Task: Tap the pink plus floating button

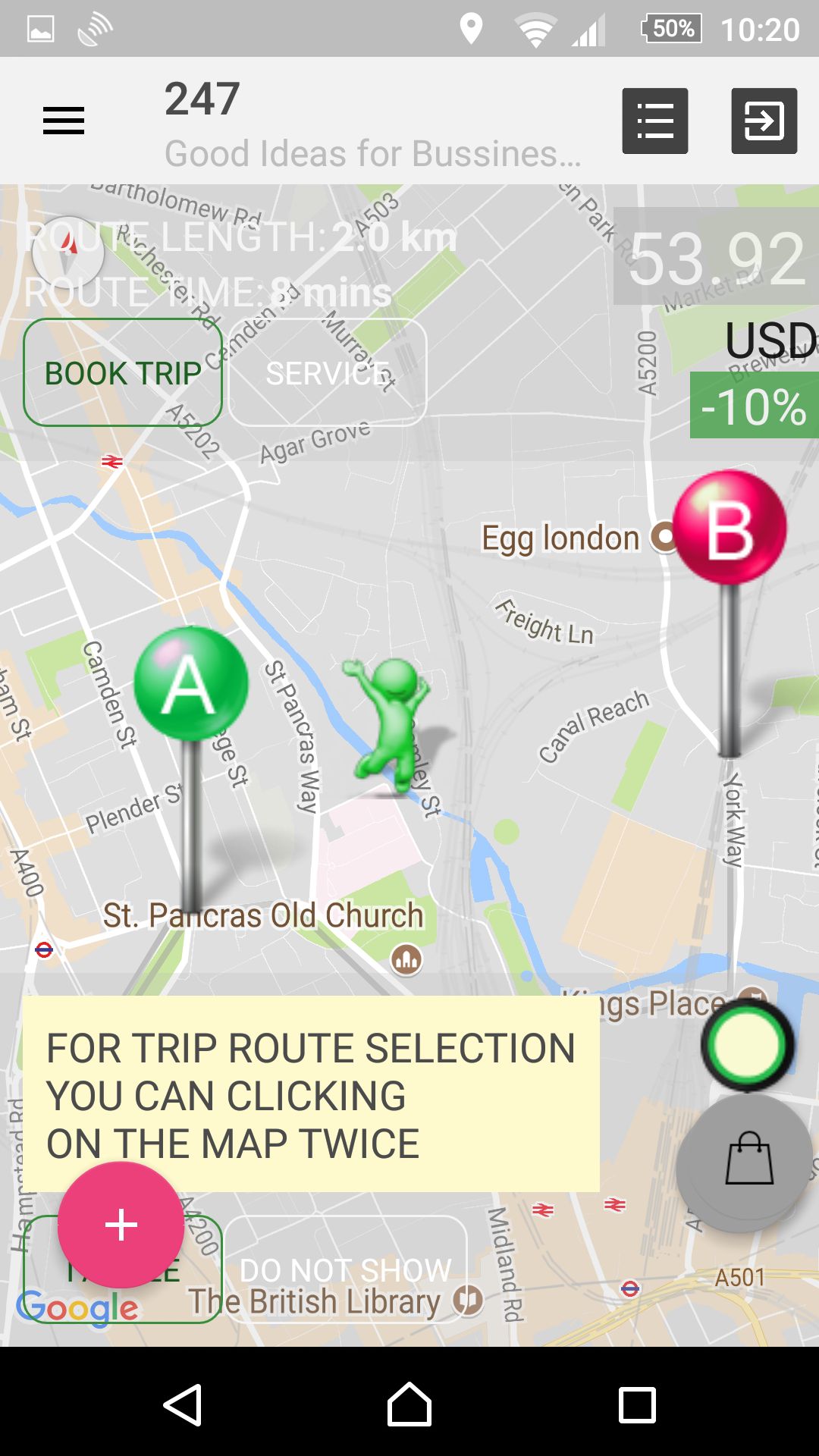Action: [121, 1225]
